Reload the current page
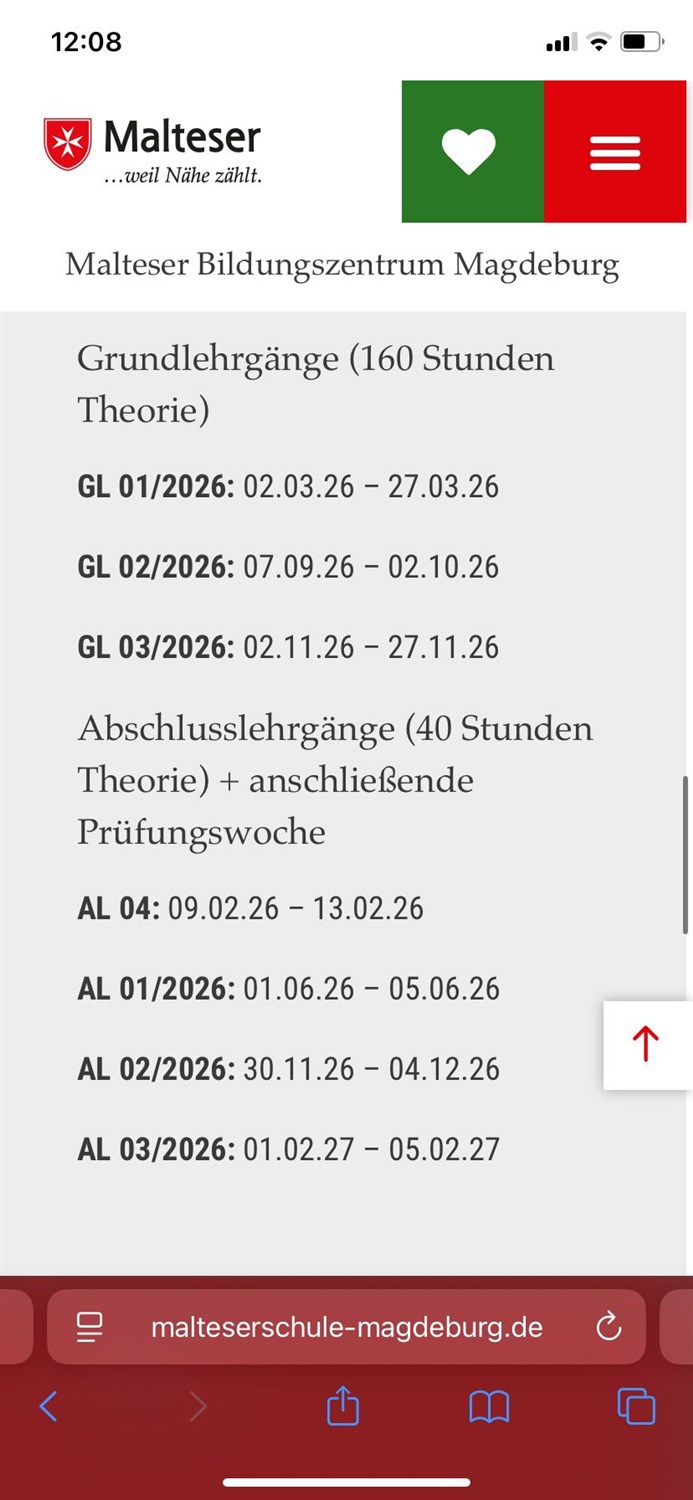Image resolution: width=693 pixels, height=1500 pixels. pos(608,1327)
